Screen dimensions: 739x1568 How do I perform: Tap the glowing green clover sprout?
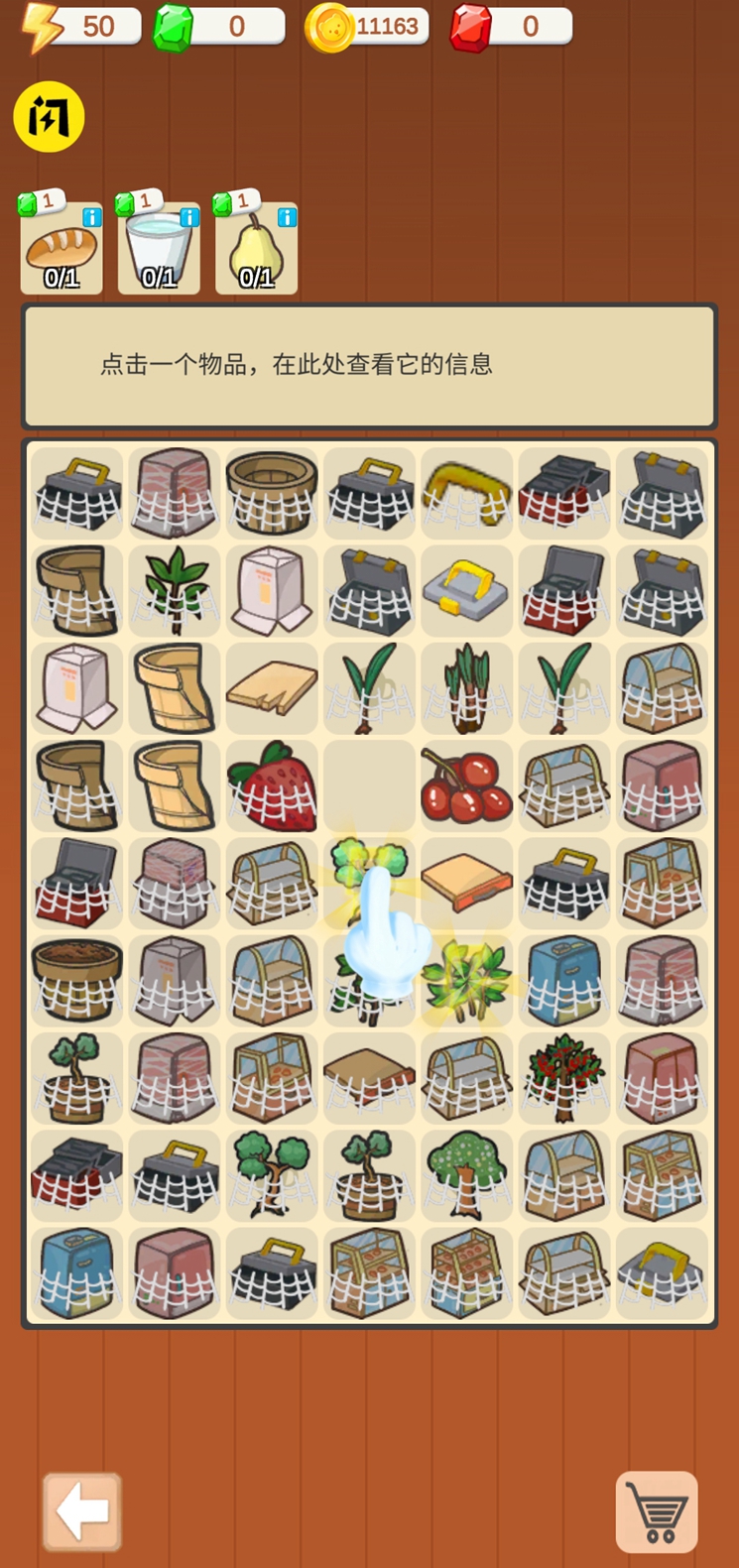(368, 865)
